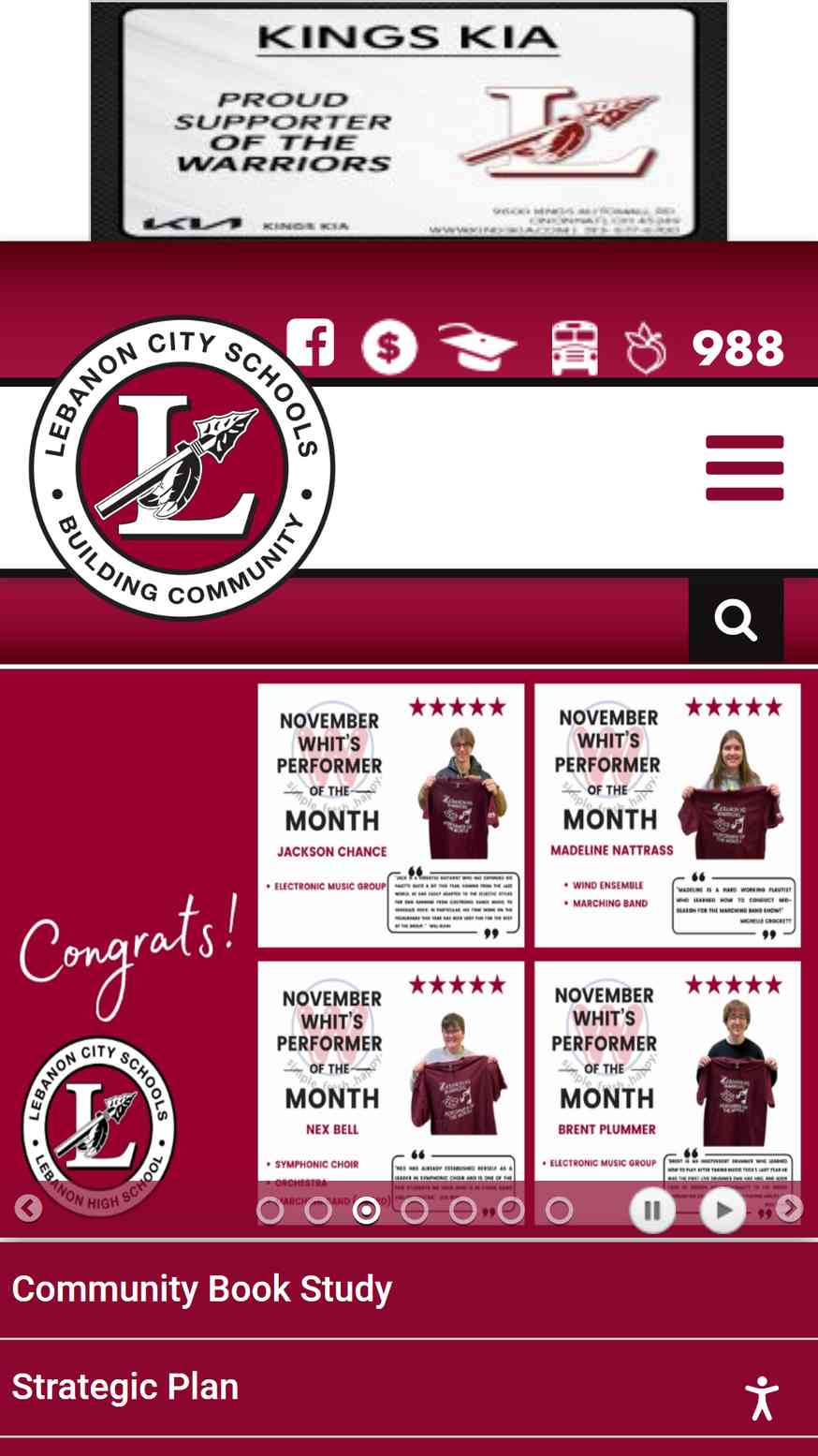Pause the slideshow

point(652,1211)
